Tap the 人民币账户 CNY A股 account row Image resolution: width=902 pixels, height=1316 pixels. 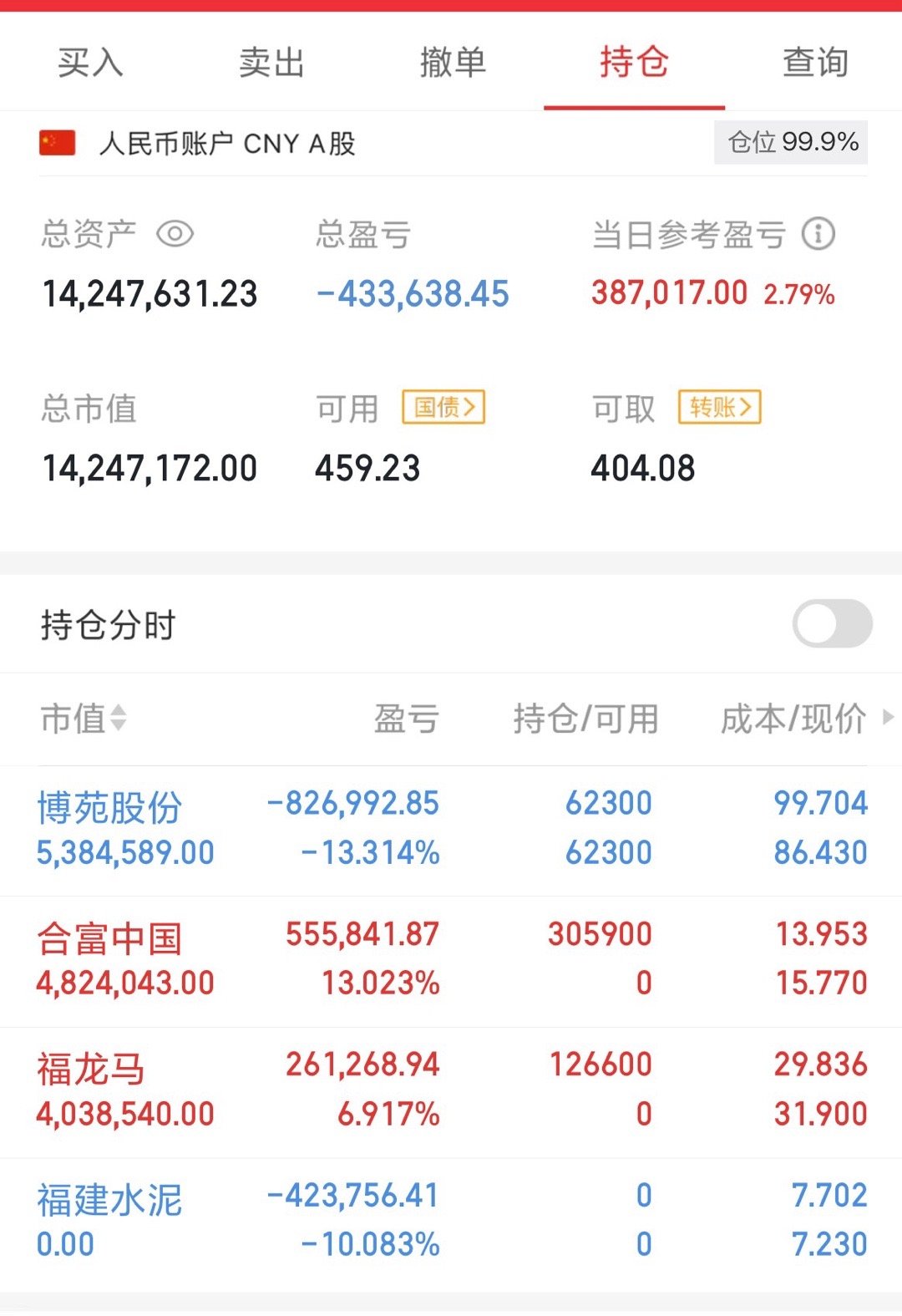point(451,143)
